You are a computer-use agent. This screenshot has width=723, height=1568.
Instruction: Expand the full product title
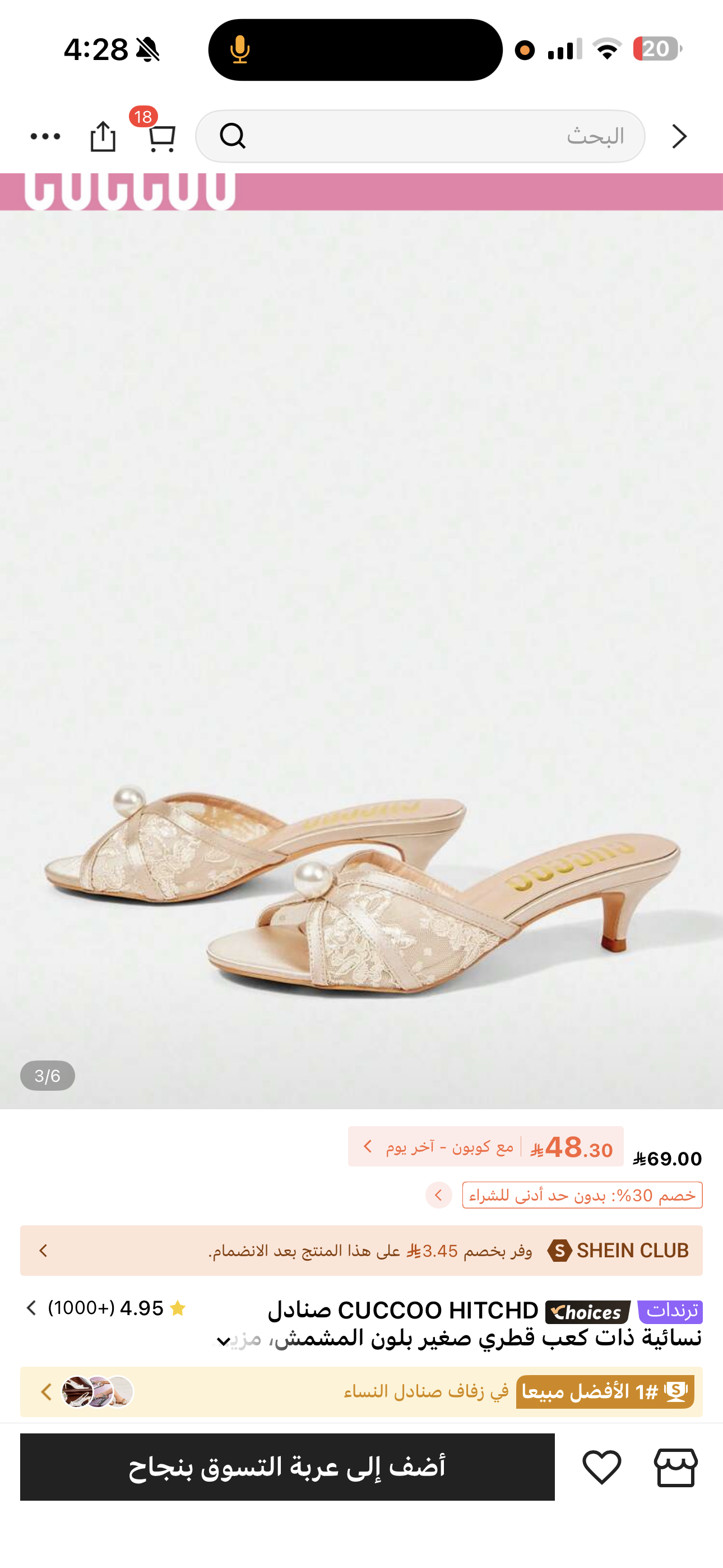click(x=224, y=1341)
